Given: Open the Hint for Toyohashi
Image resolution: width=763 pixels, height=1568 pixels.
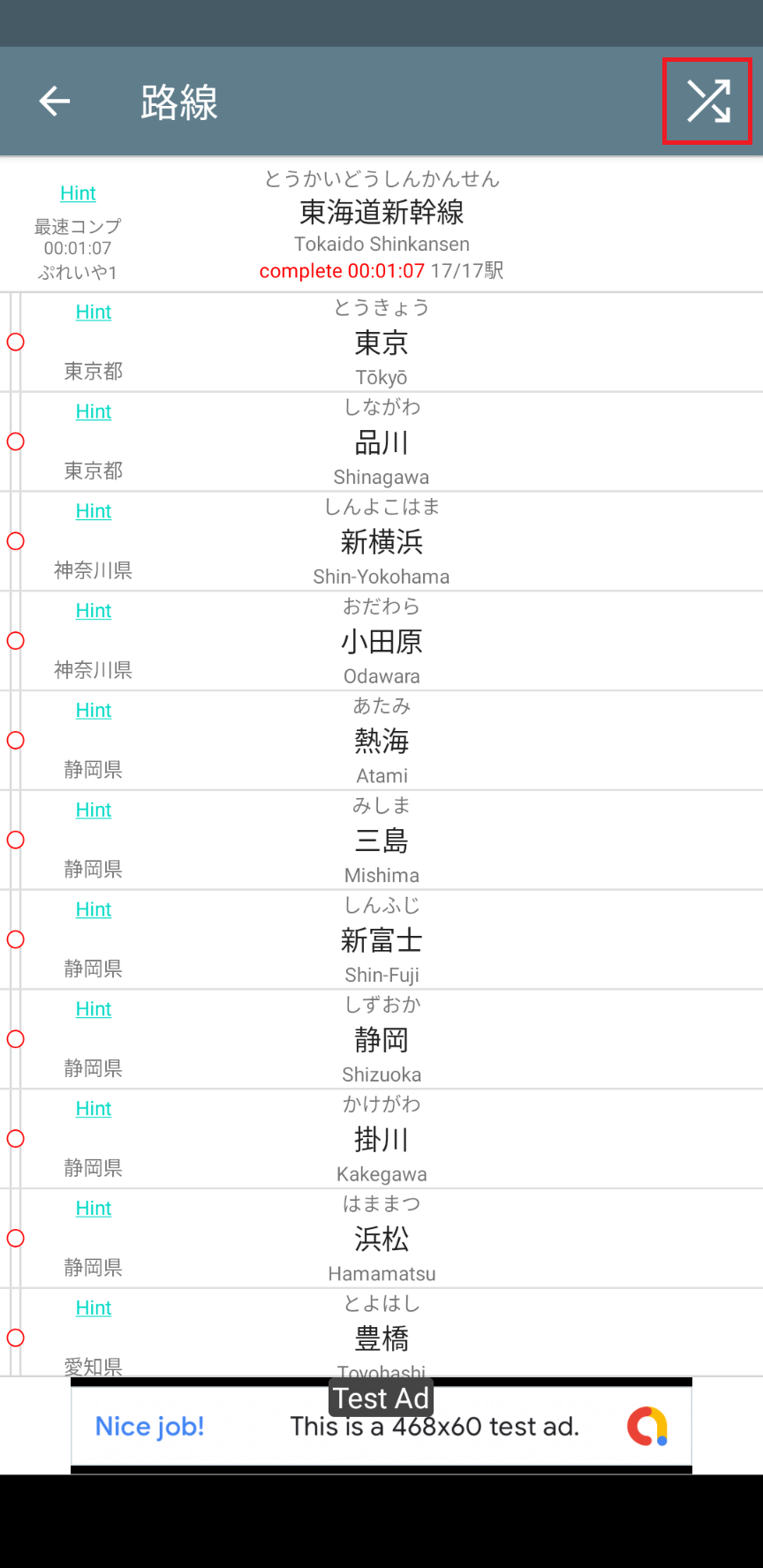Looking at the screenshot, I should point(94,1308).
